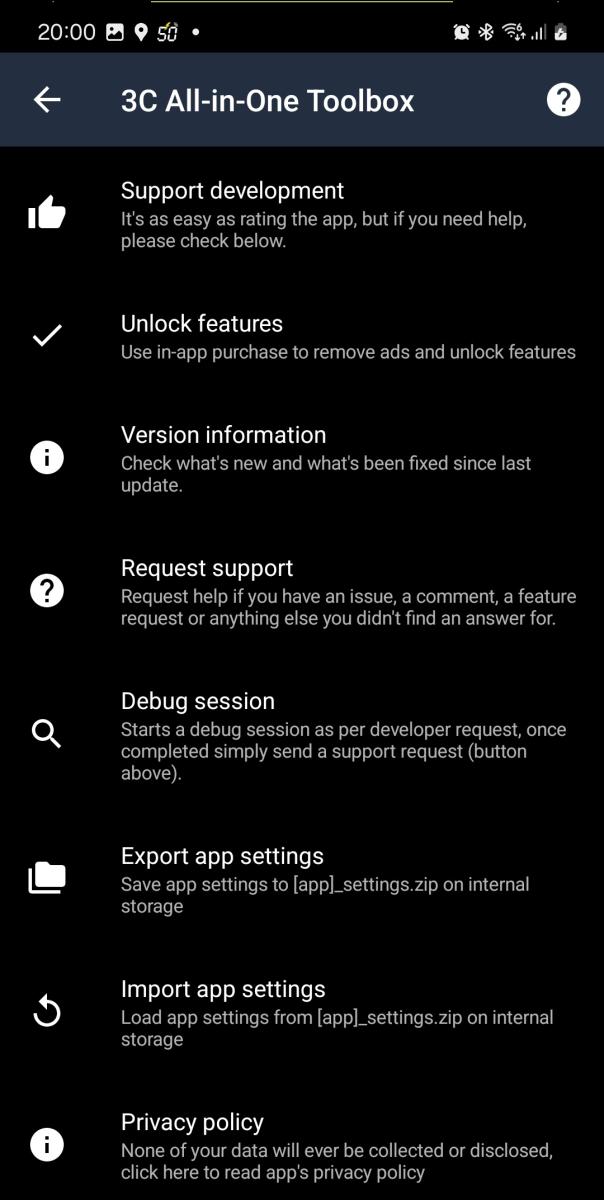
Task: Go back using the top arrow
Action: click(x=47, y=100)
